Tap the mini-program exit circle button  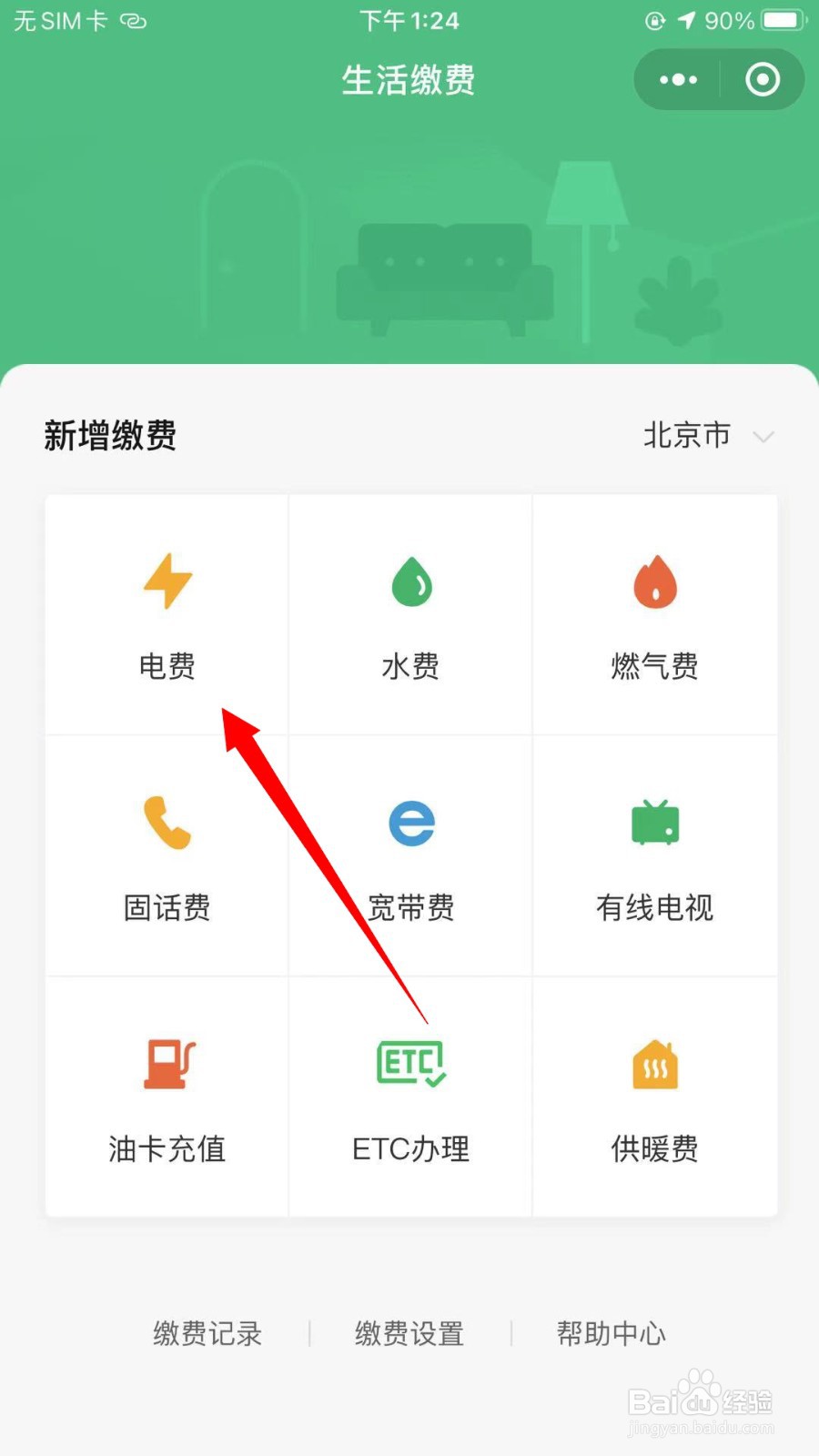pyautogui.click(x=762, y=79)
